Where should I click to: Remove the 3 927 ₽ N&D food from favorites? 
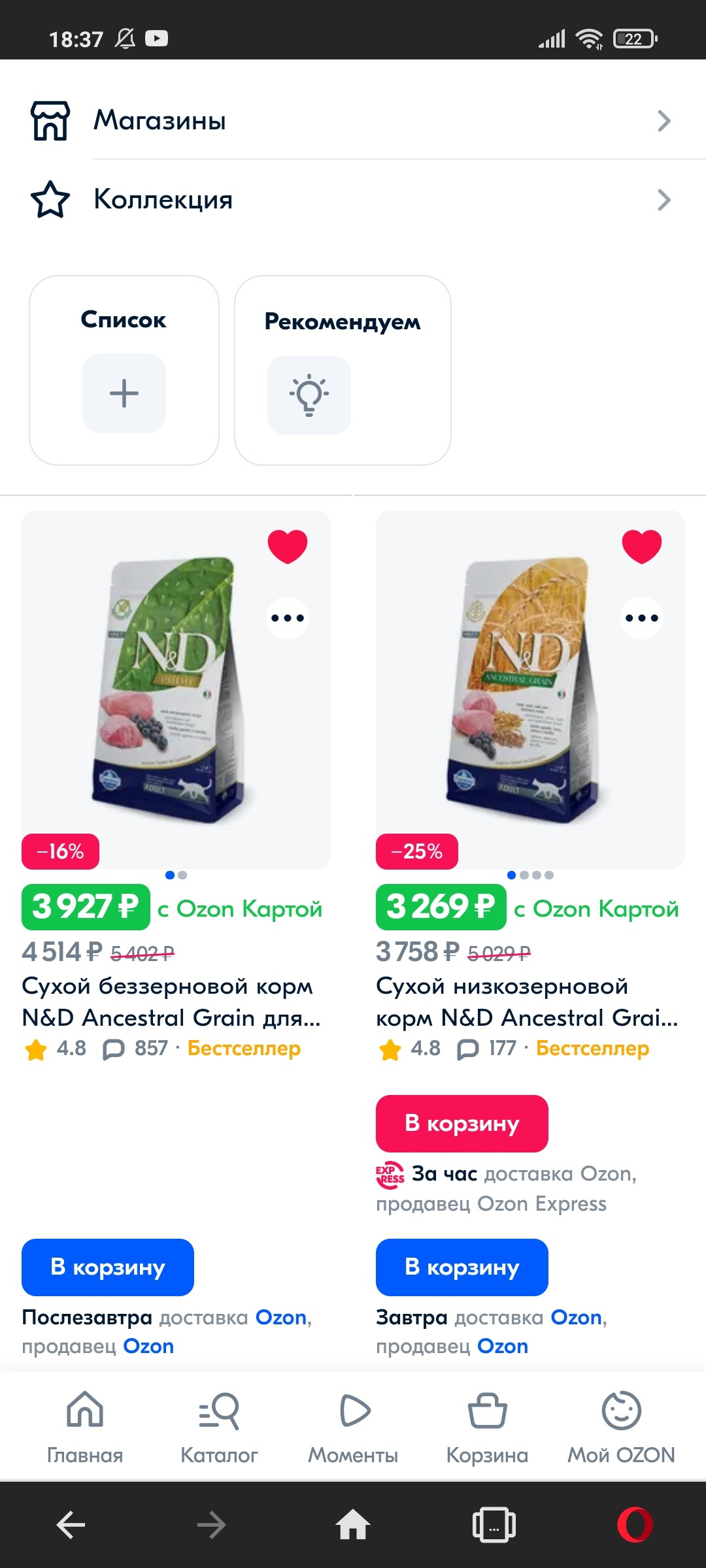pos(288,546)
